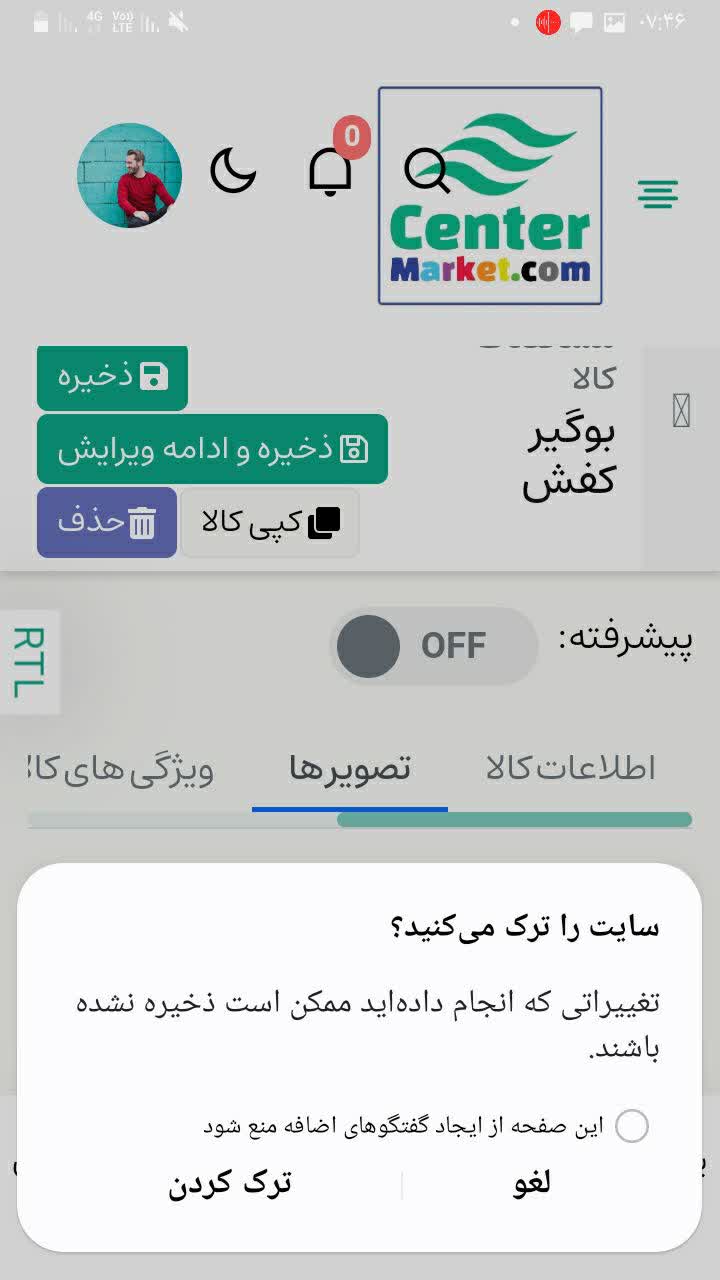720x1280 pixels.
Task: Open the notifications bell
Action: [330, 172]
